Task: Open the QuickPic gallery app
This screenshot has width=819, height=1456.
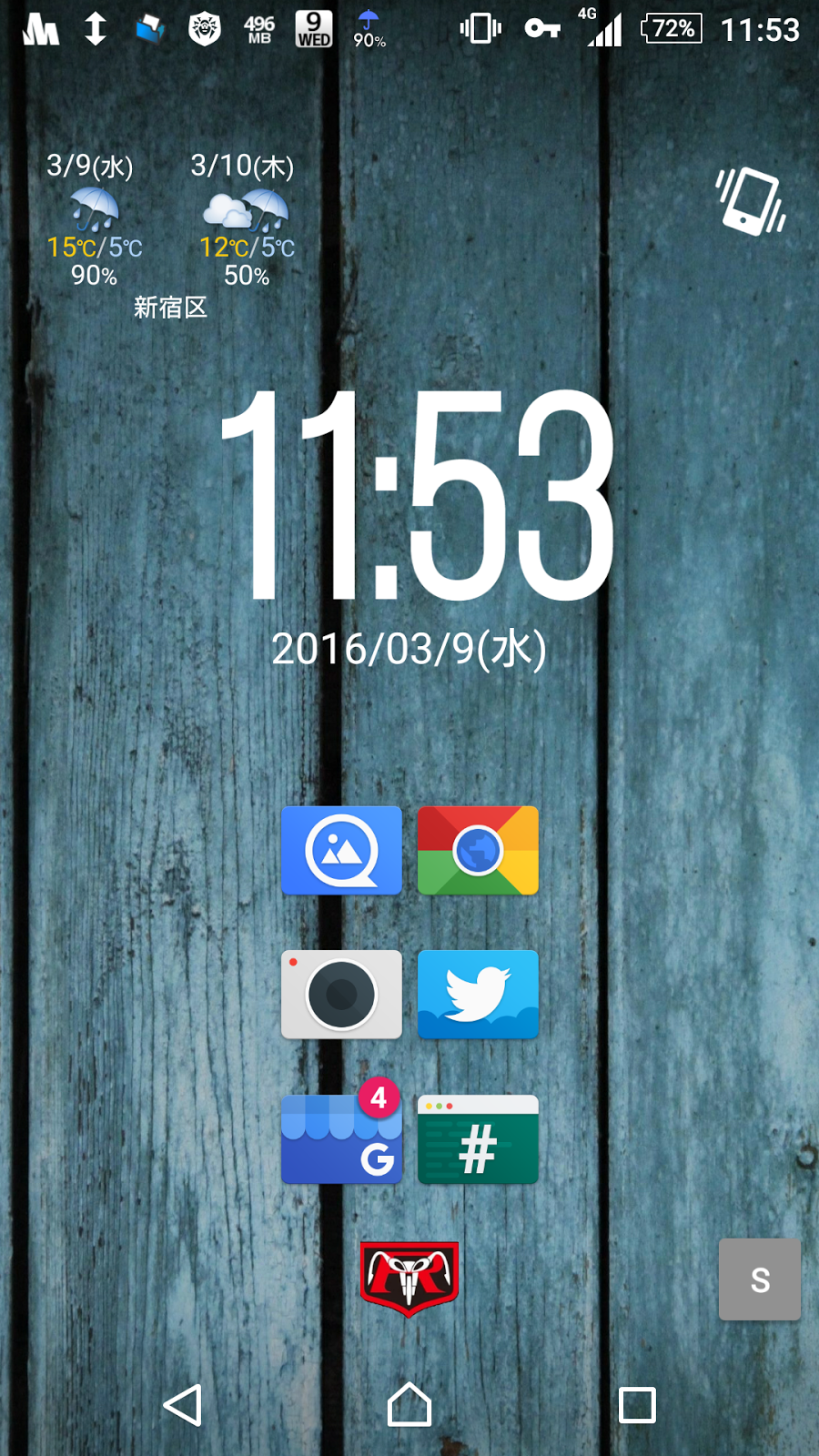Action: click(x=341, y=850)
